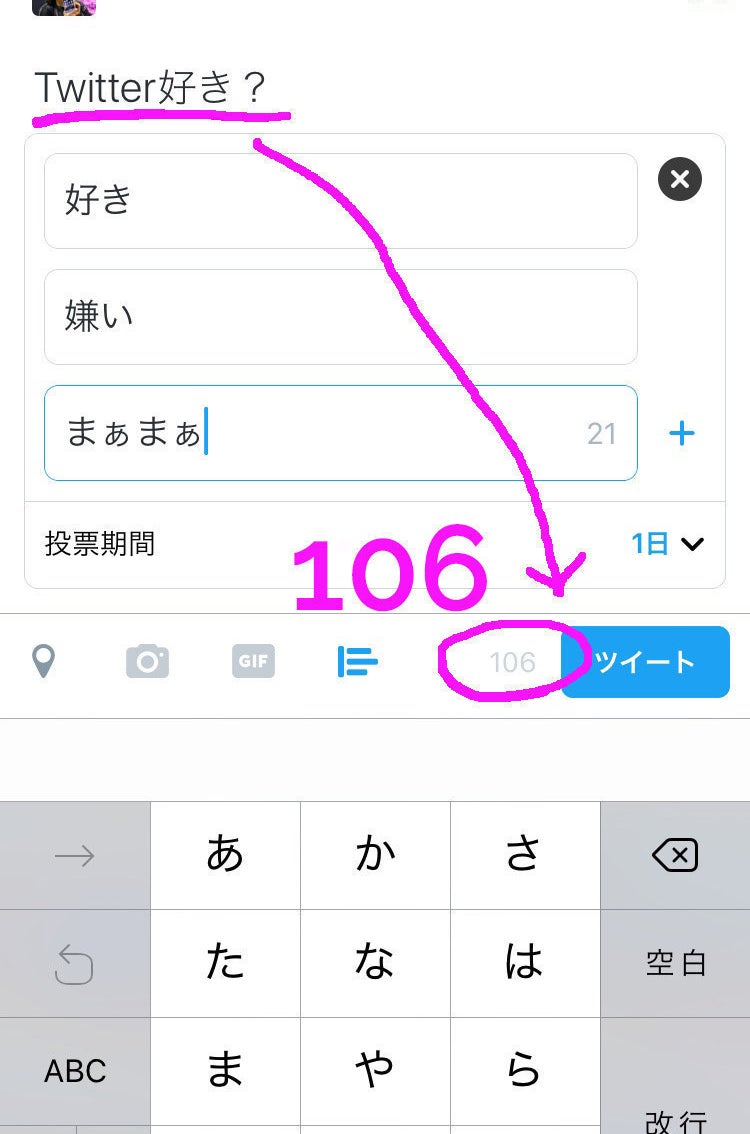The image size is (750, 1134).
Task: Post the tweet with ツイート button
Action: tap(646, 661)
